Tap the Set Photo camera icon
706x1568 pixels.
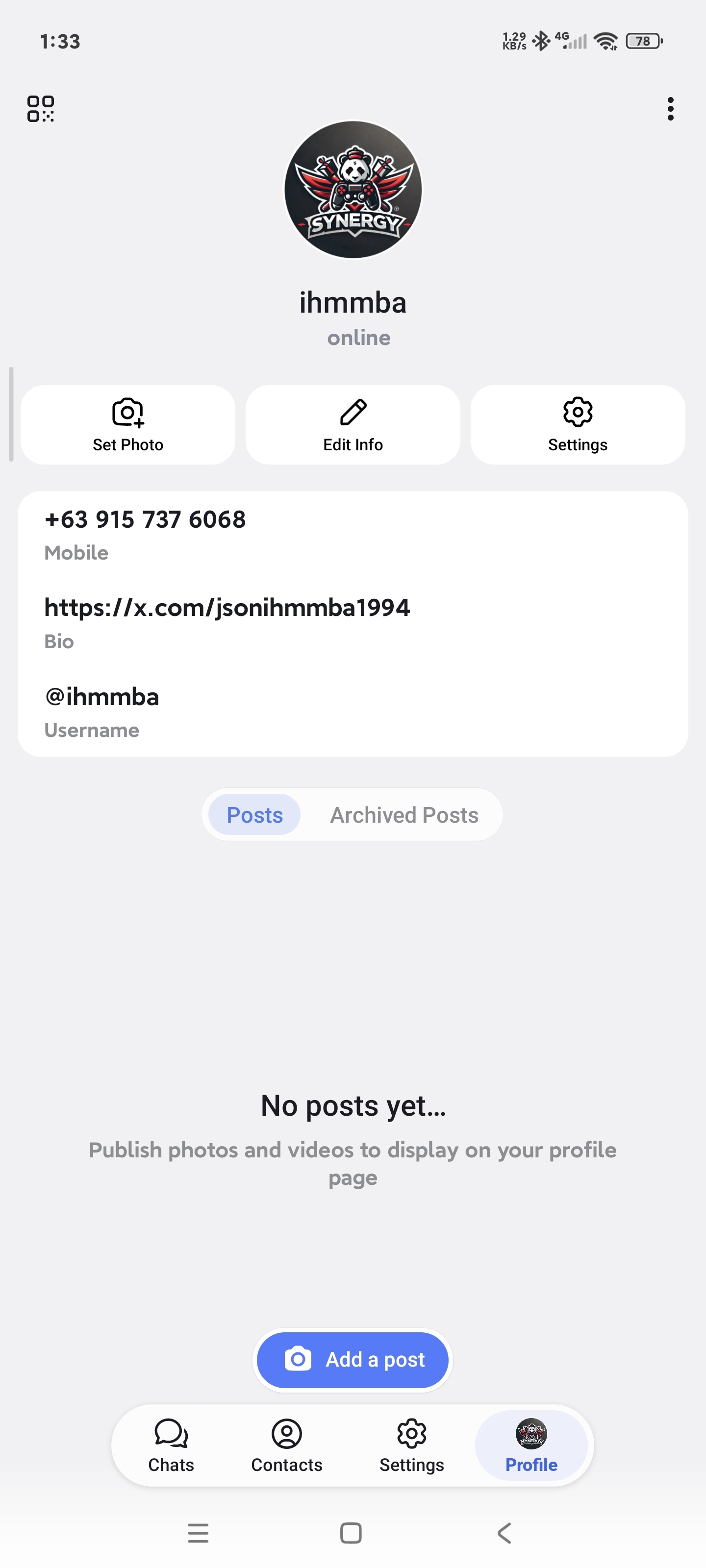pyautogui.click(x=126, y=413)
